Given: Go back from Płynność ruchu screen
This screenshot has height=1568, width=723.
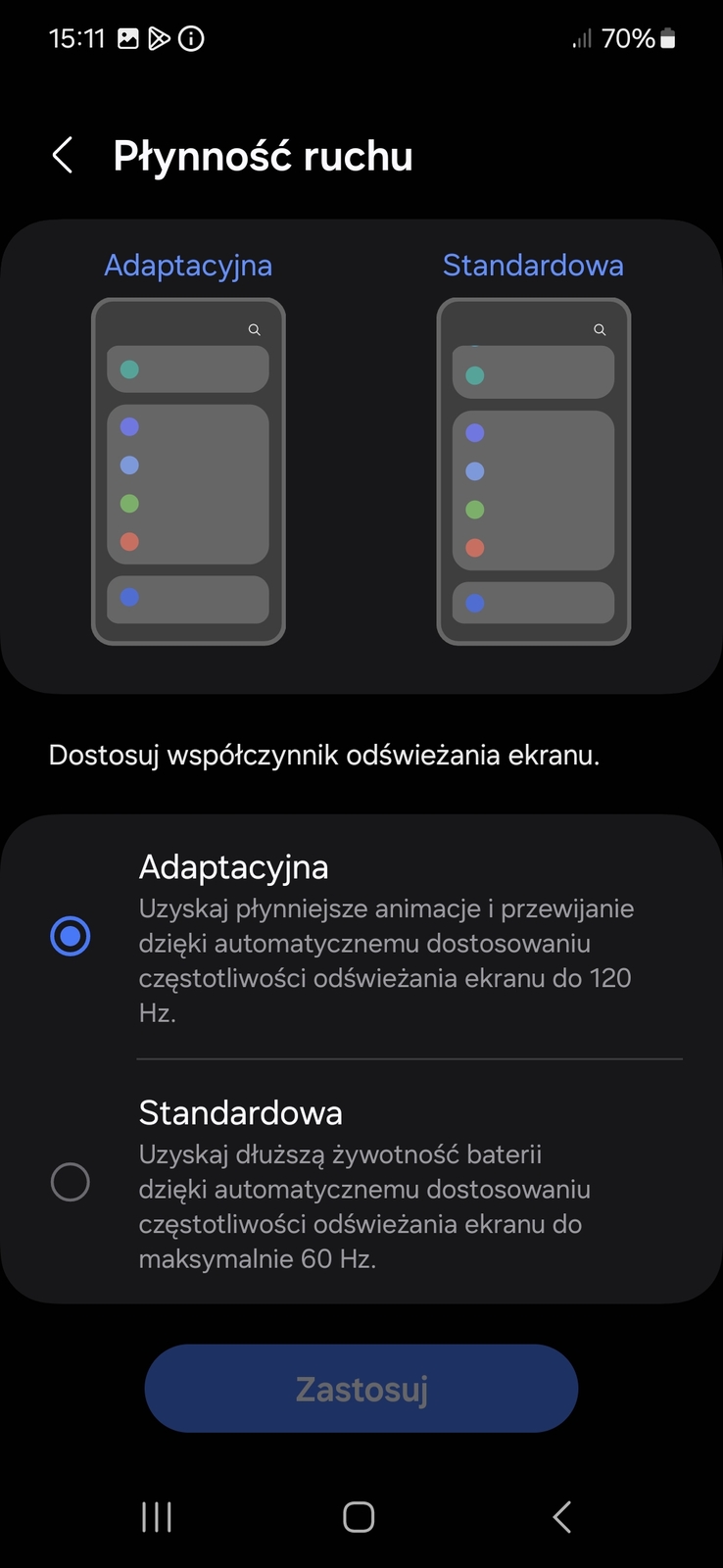Looking at the screenshot, I should [x=63, y=156].
